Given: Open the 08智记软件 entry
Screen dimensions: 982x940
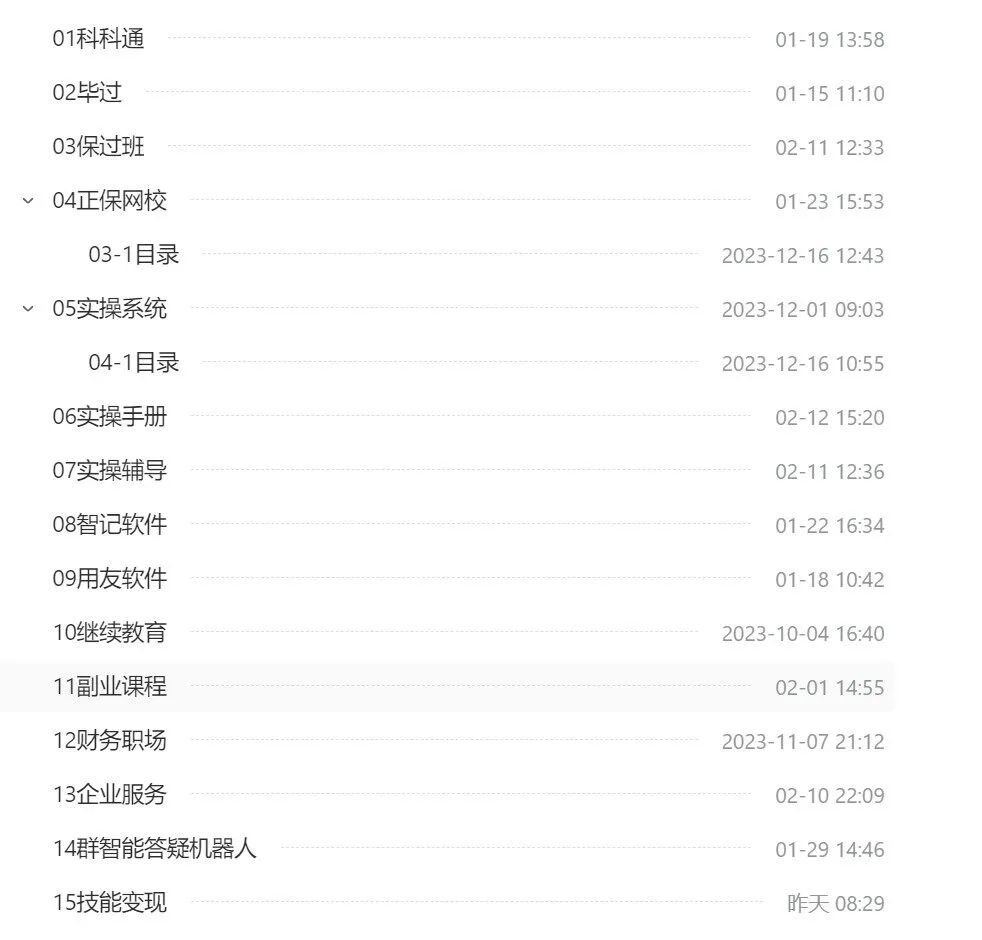Looking at the screenshot, I should 110,525.
